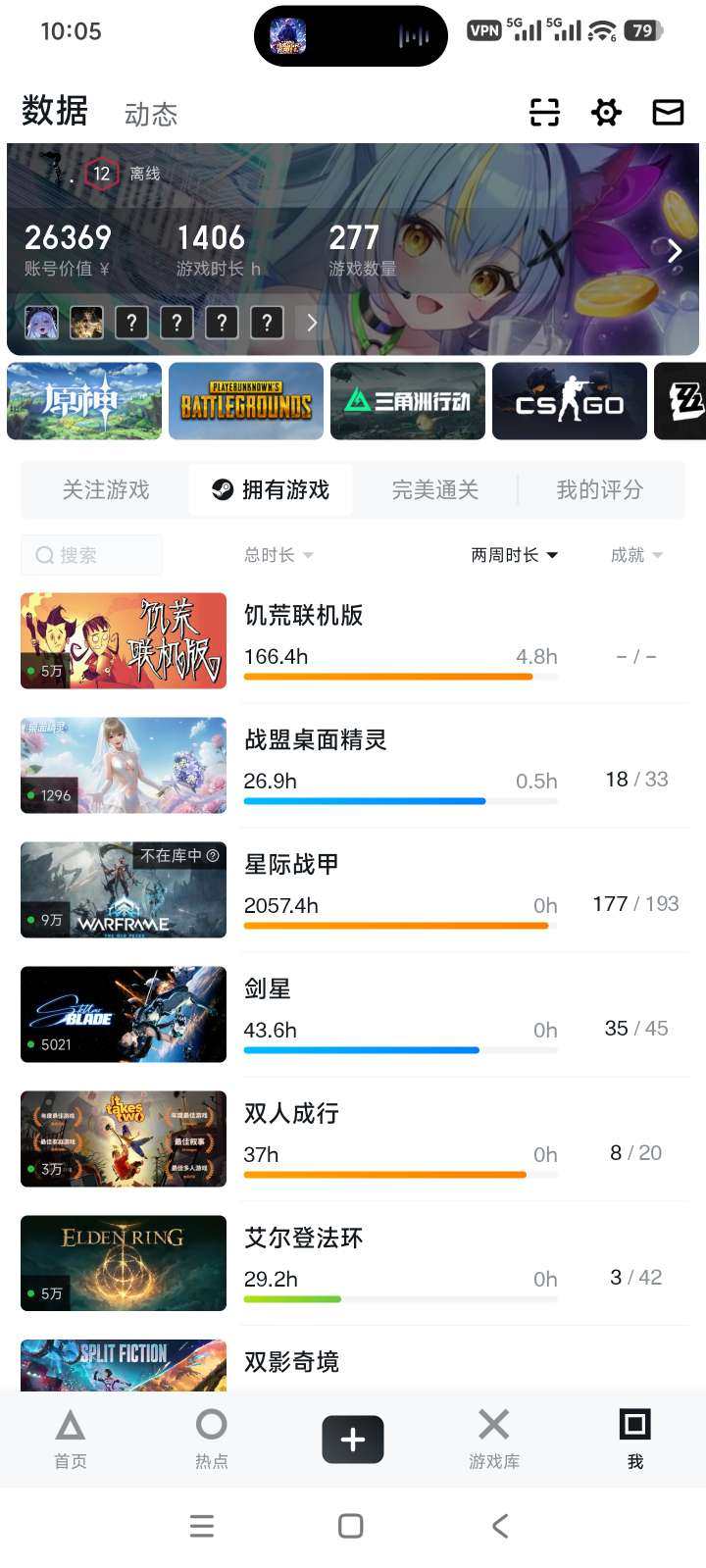Tap the 热点 hotspot icon in bottom bar
Screen dimensions: 706x1568
(x=211, y=1439)
